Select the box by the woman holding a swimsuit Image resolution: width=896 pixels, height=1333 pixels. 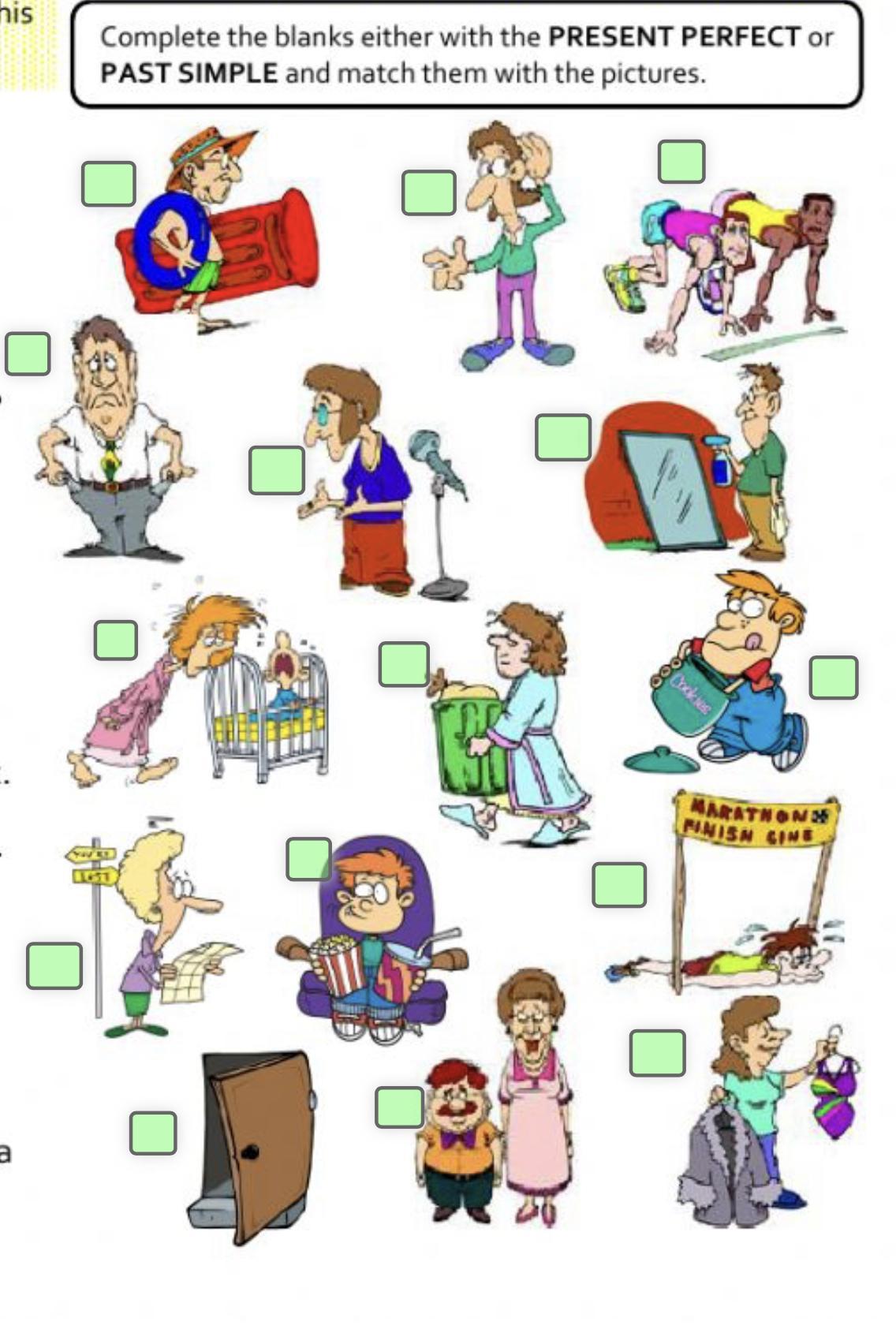coord(657,1053)
